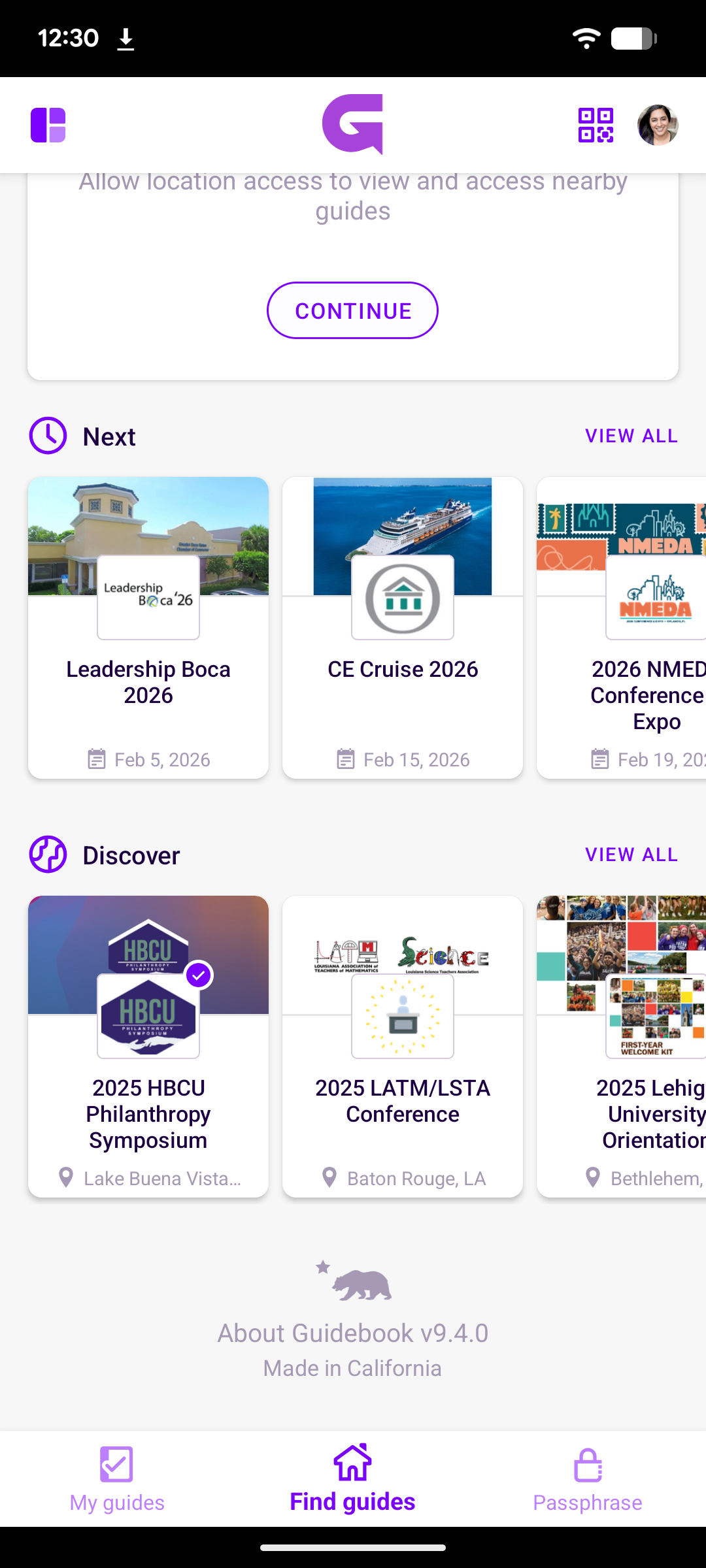Open the QR code scanner

coord(596,125)
